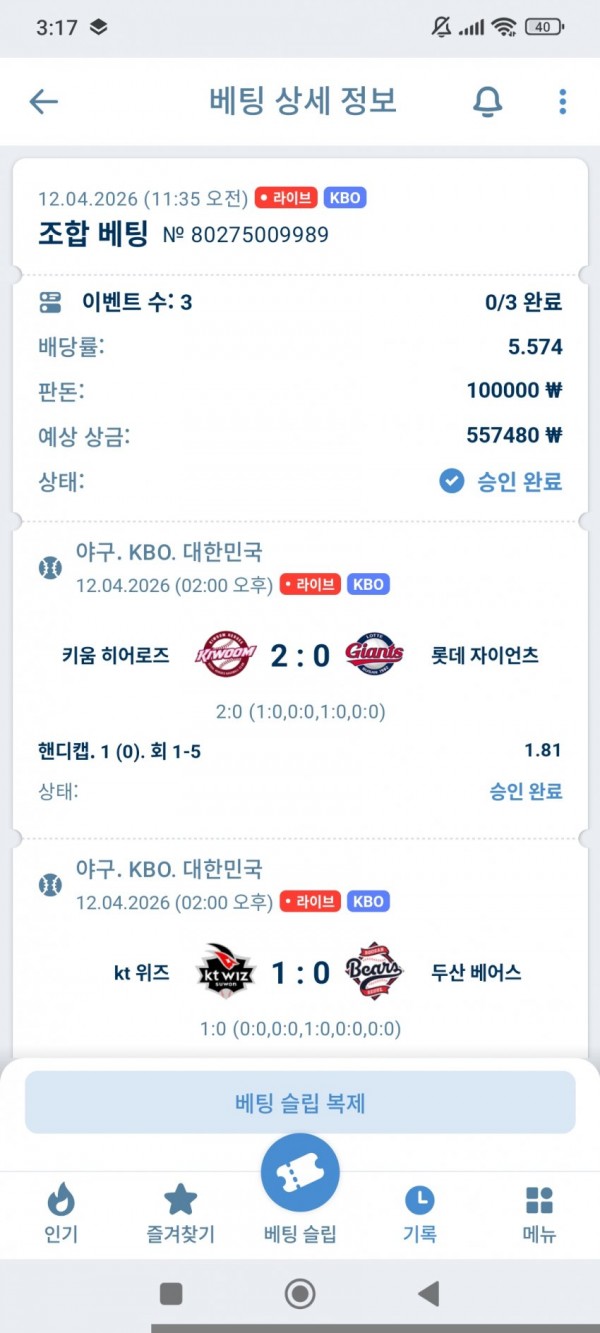Open the kt 위즈 vs 두산 베어스 event
This screenshot has height=1333, width=600.
pyautogui.click(x=300, y=973)
